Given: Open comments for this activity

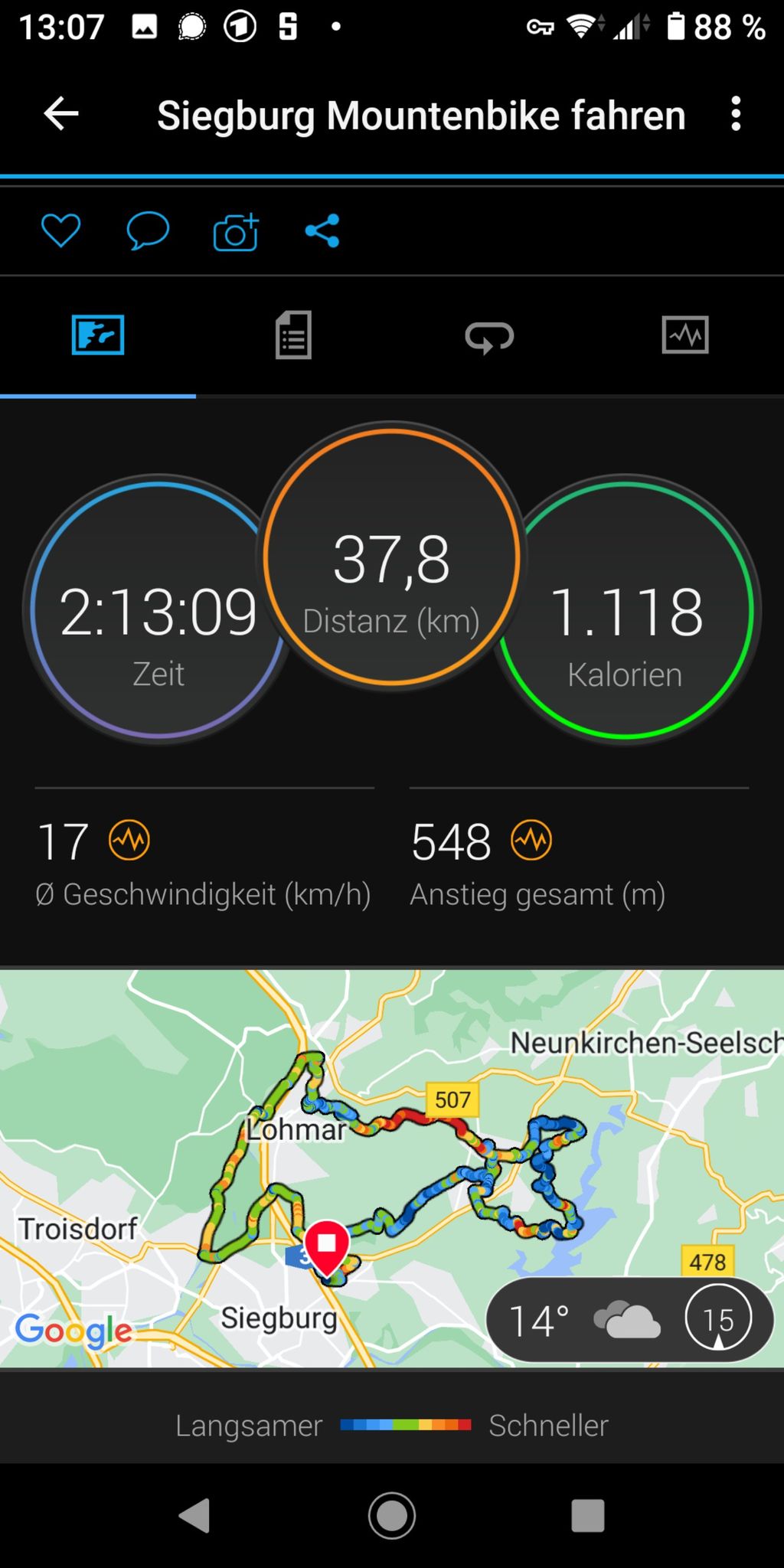Looking at the screenshot, I should [148, 230].
